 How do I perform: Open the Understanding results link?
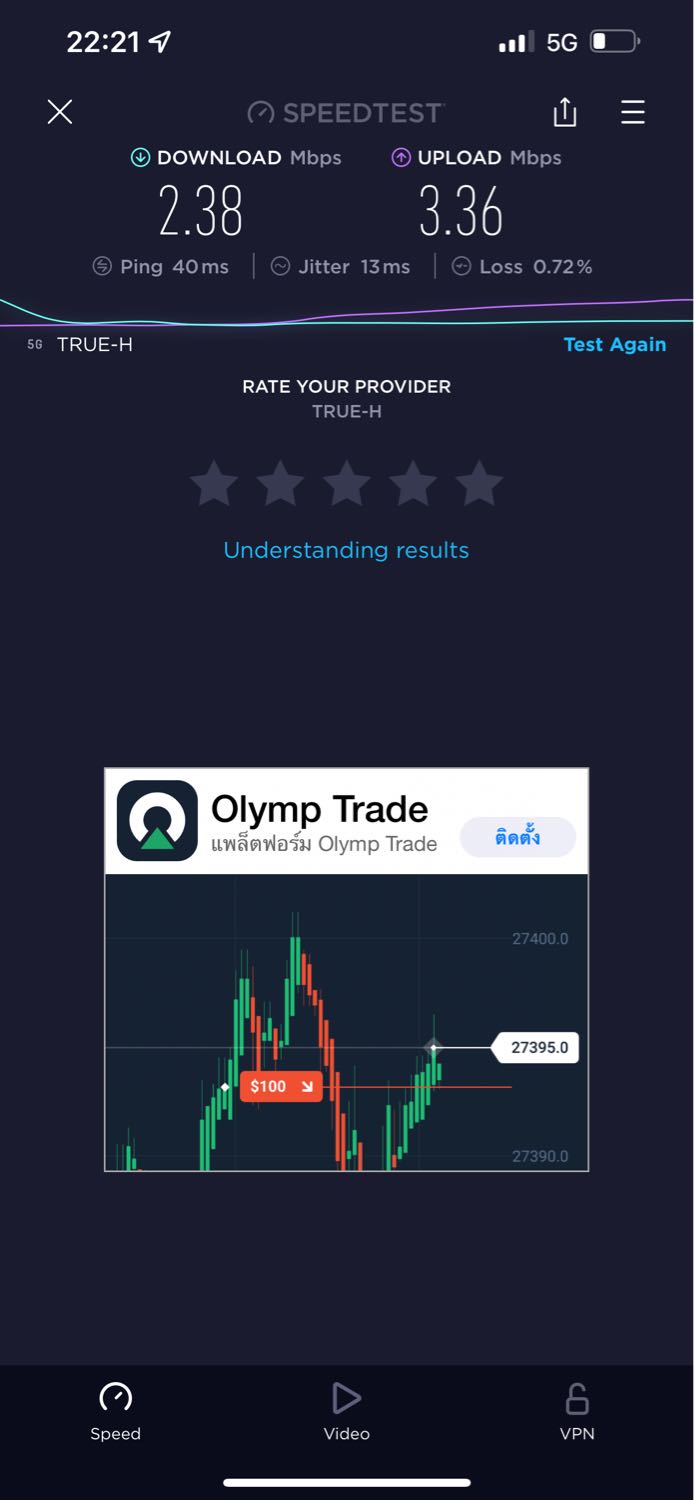click(x=346, y=550)
